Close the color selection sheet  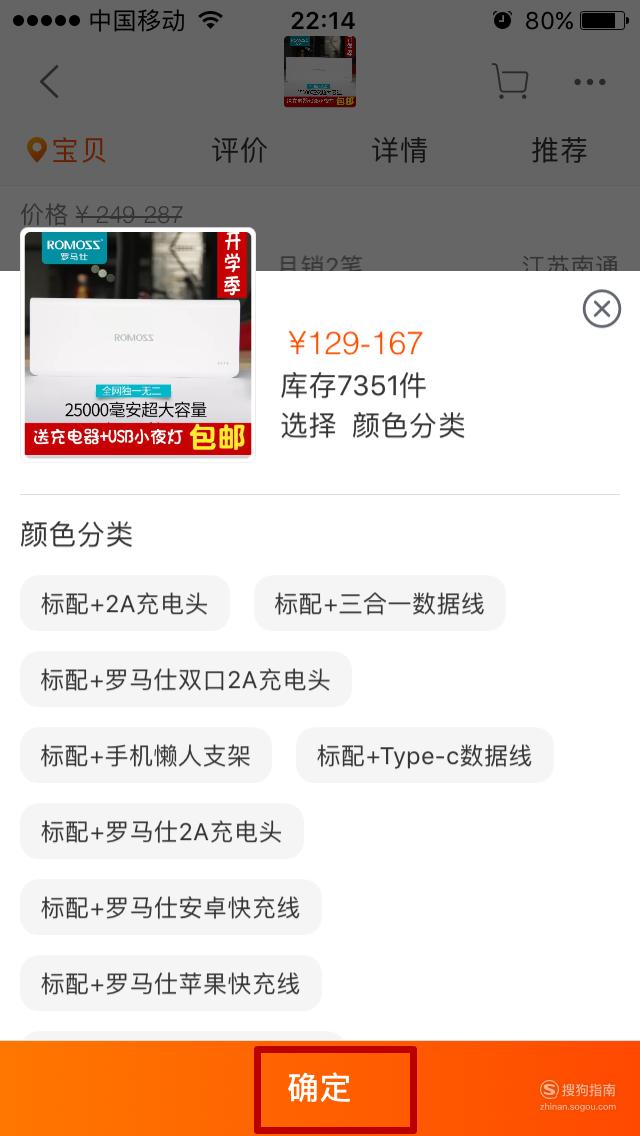coord(602,309)
